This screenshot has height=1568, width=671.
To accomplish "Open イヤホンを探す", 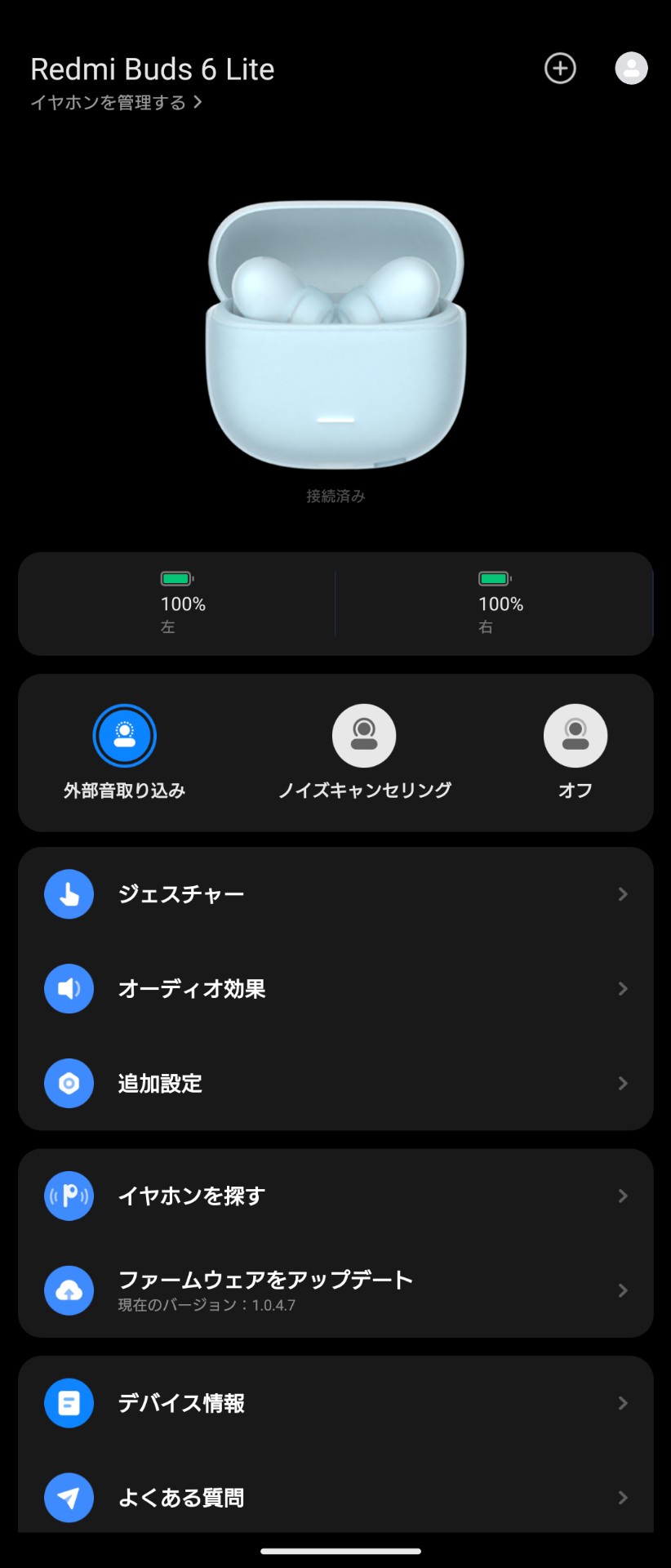I will [335, 1196].
